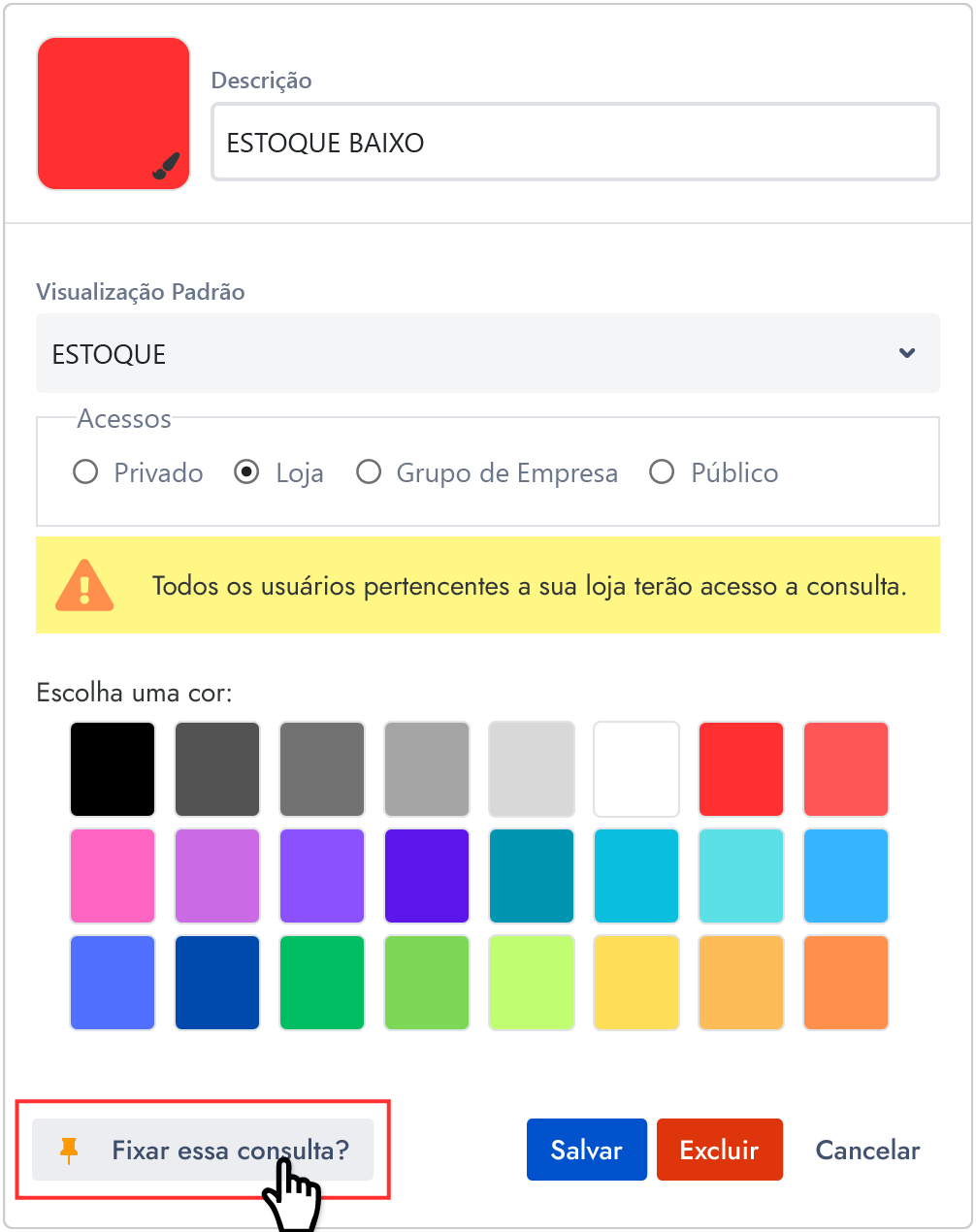The height and width of the screenshot is (1232, 976).
Task: Choose the yellow color swatch
Action: pos(636,983)
